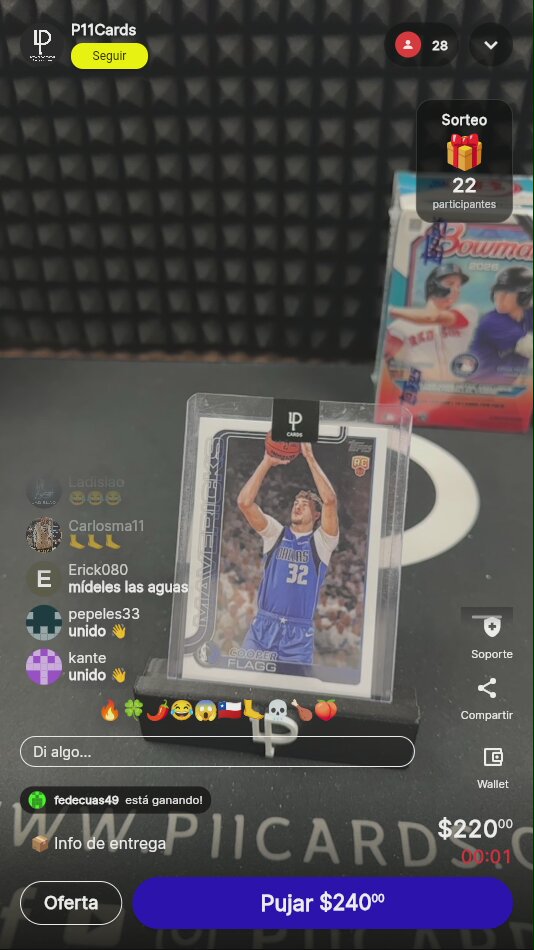Open Info de entrega details
The image size is (534, 950).
click(x=98, y=843)
